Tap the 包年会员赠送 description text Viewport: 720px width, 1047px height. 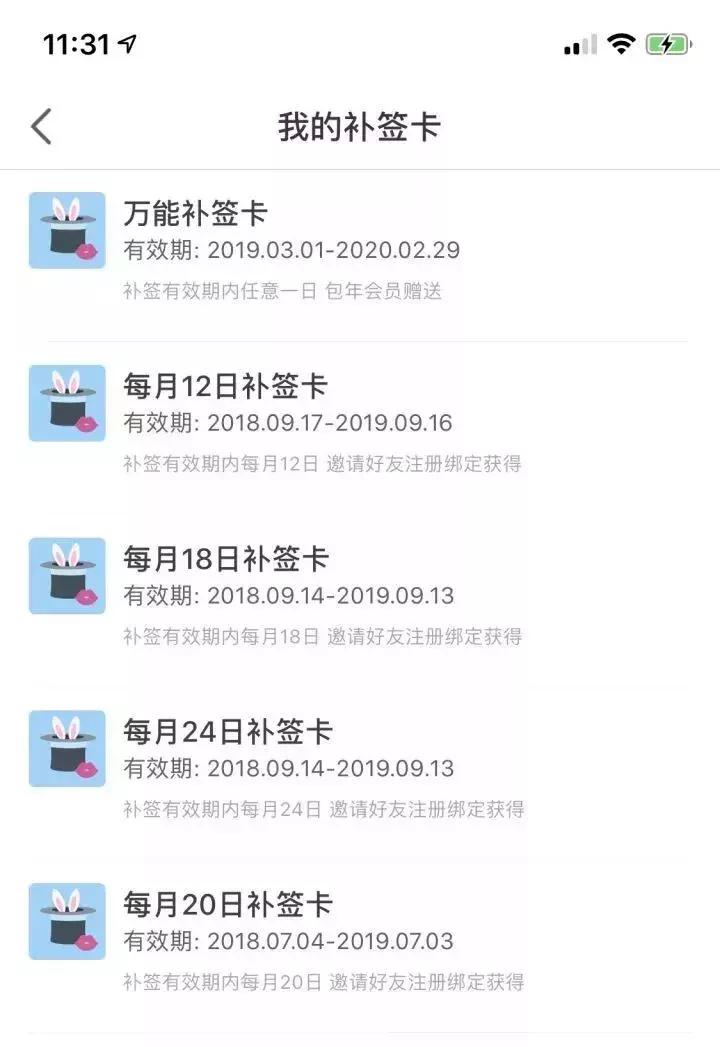click(283, 290)
